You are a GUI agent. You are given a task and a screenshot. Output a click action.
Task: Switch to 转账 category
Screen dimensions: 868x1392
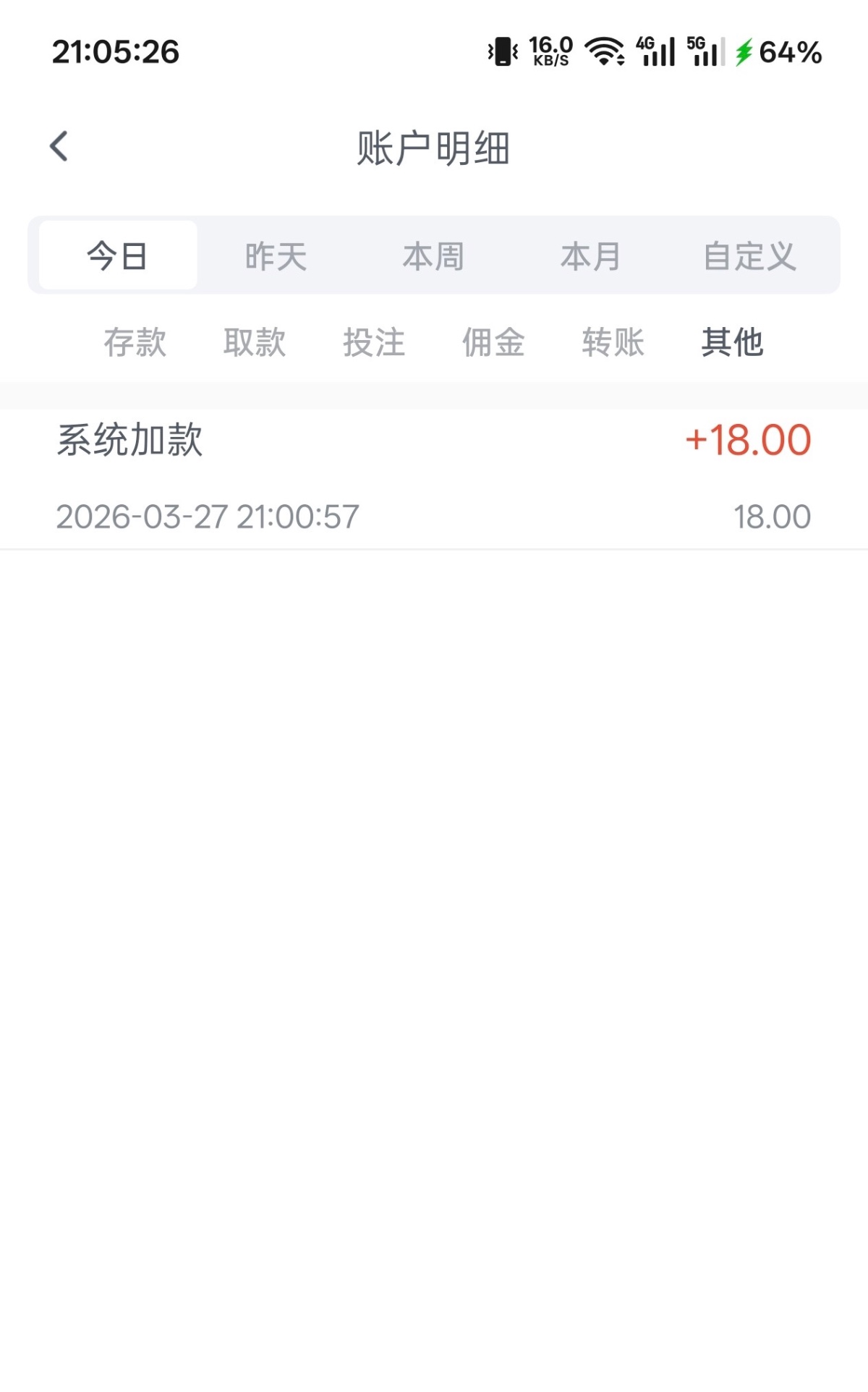[x=613, y=342]
